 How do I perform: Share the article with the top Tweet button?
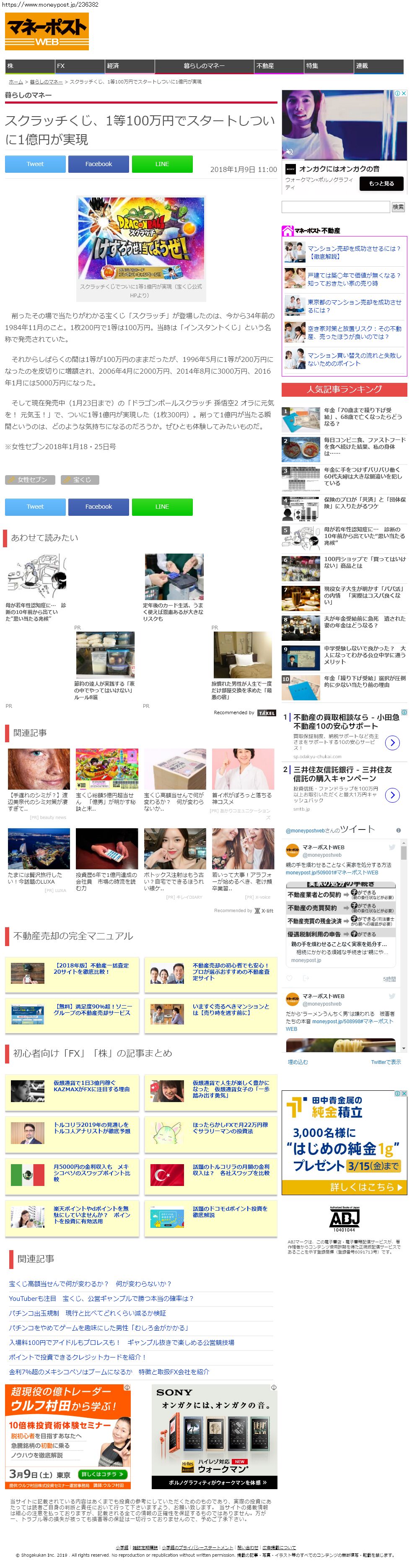35,164
